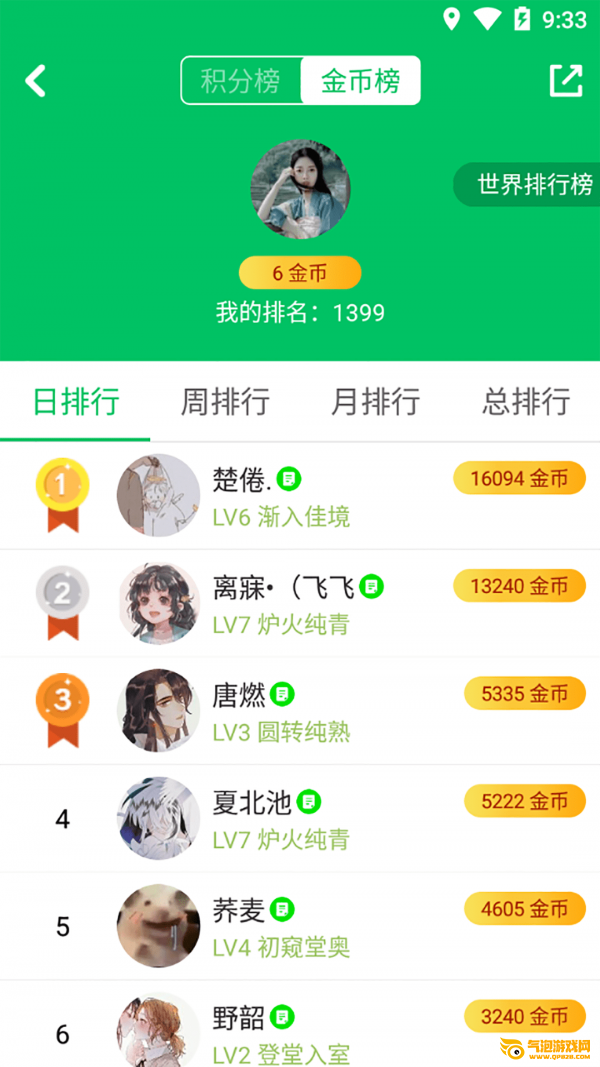600x1067 pixels.
Task: Open the 世界排行榜 button
Action: tap(532, 185)
